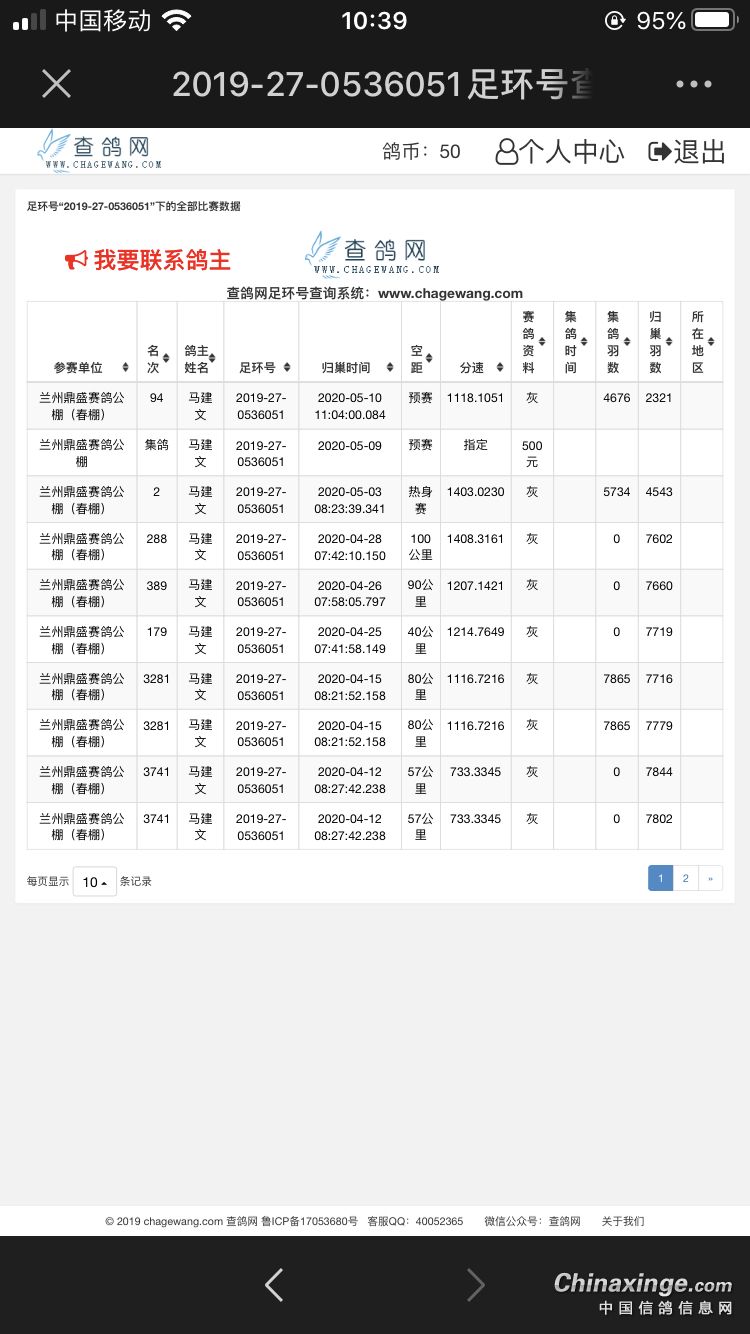
Task: Open the 查鸽网 logo home link
Action: (100, 152)
